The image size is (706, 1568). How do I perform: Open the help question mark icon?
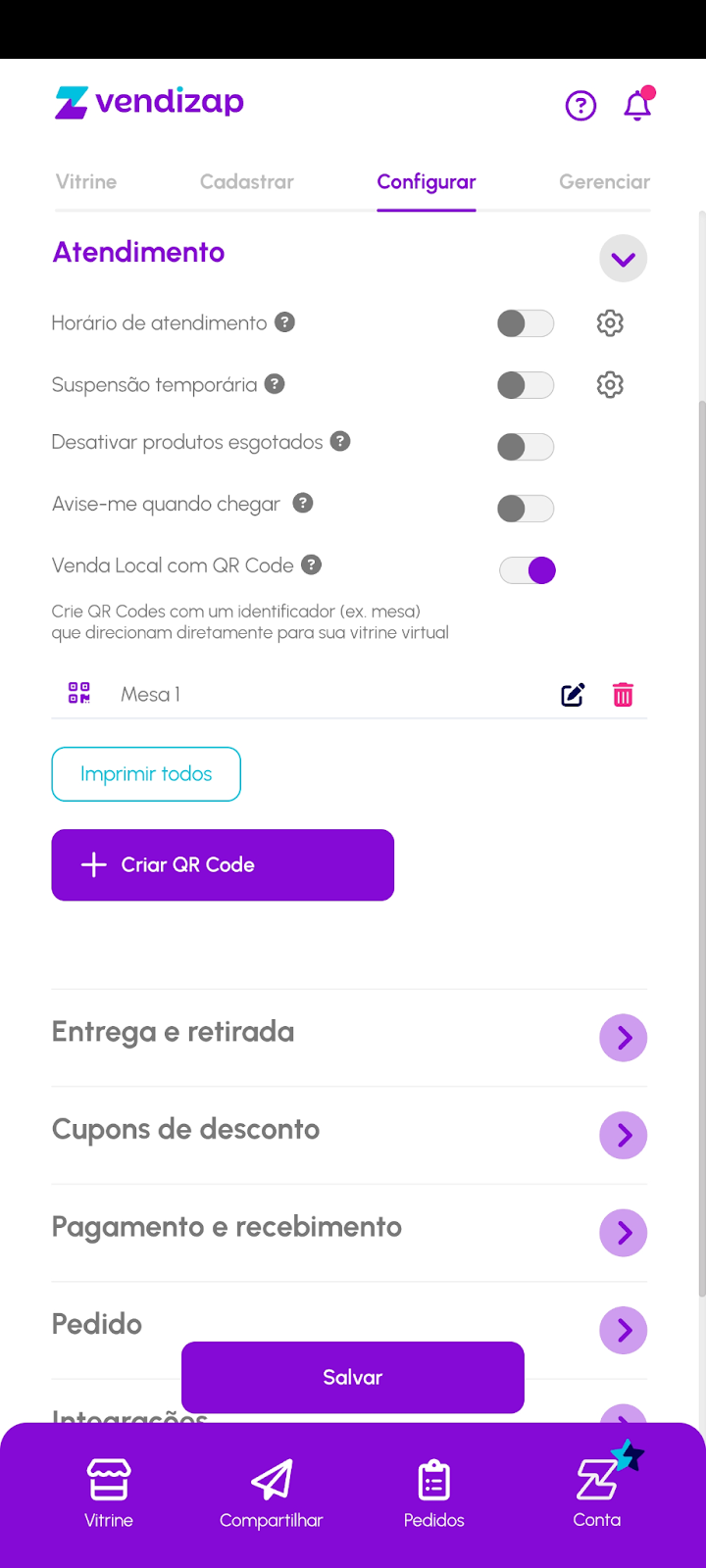tap(580, 105)
